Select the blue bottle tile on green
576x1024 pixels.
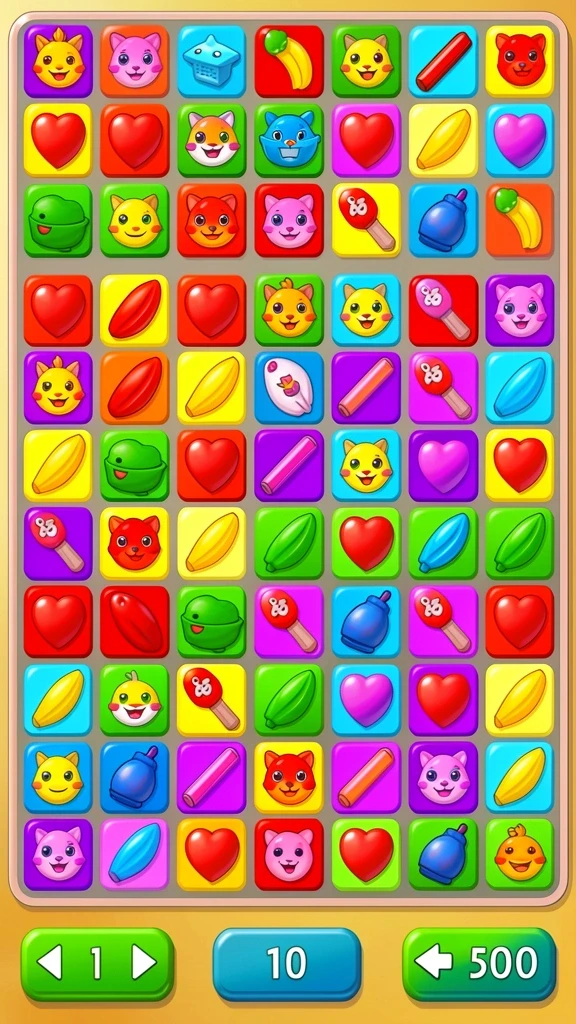pyautogui.click(x=443, y=854)
